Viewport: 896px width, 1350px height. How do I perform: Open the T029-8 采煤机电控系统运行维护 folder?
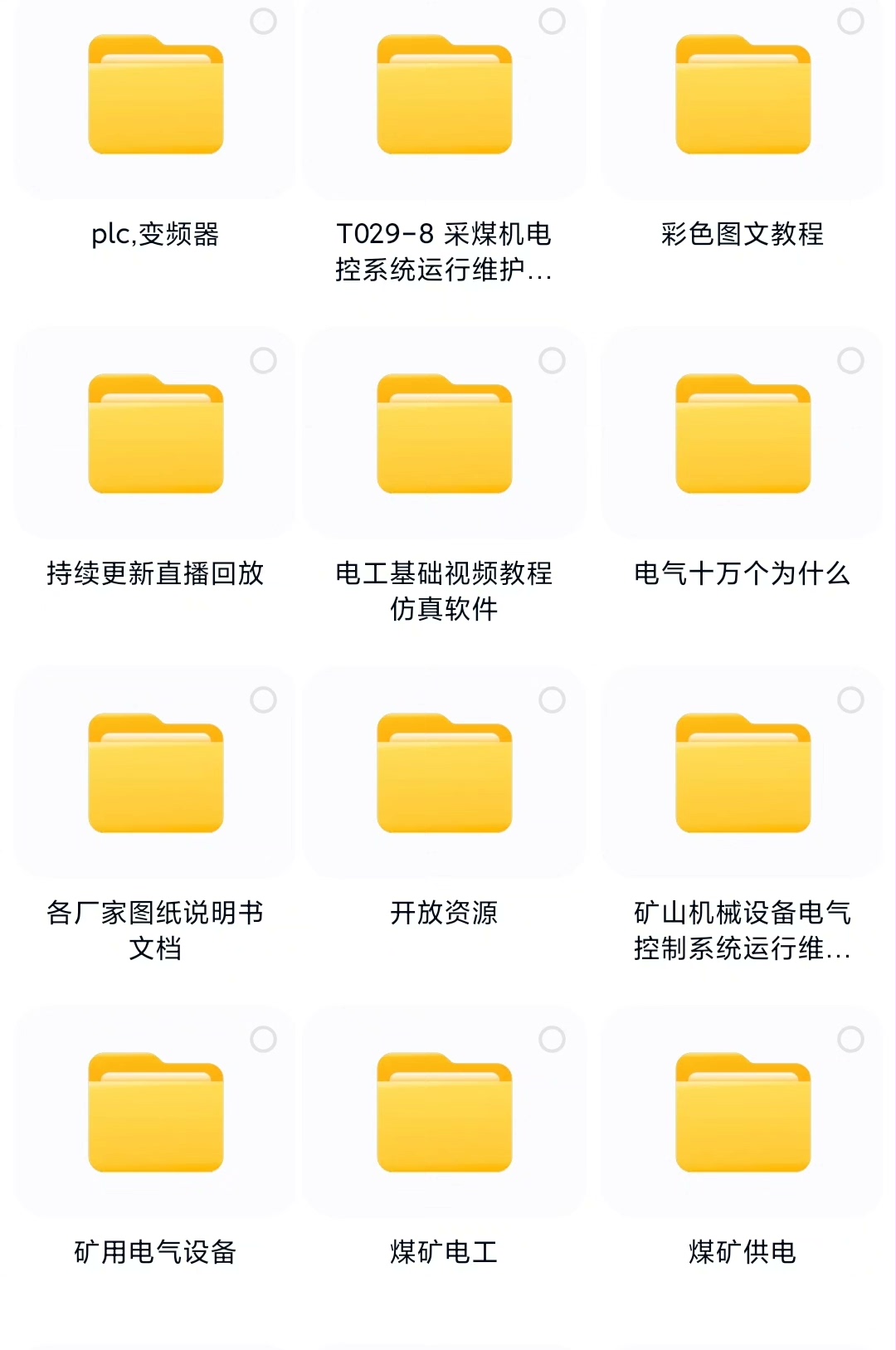point(445,95)
